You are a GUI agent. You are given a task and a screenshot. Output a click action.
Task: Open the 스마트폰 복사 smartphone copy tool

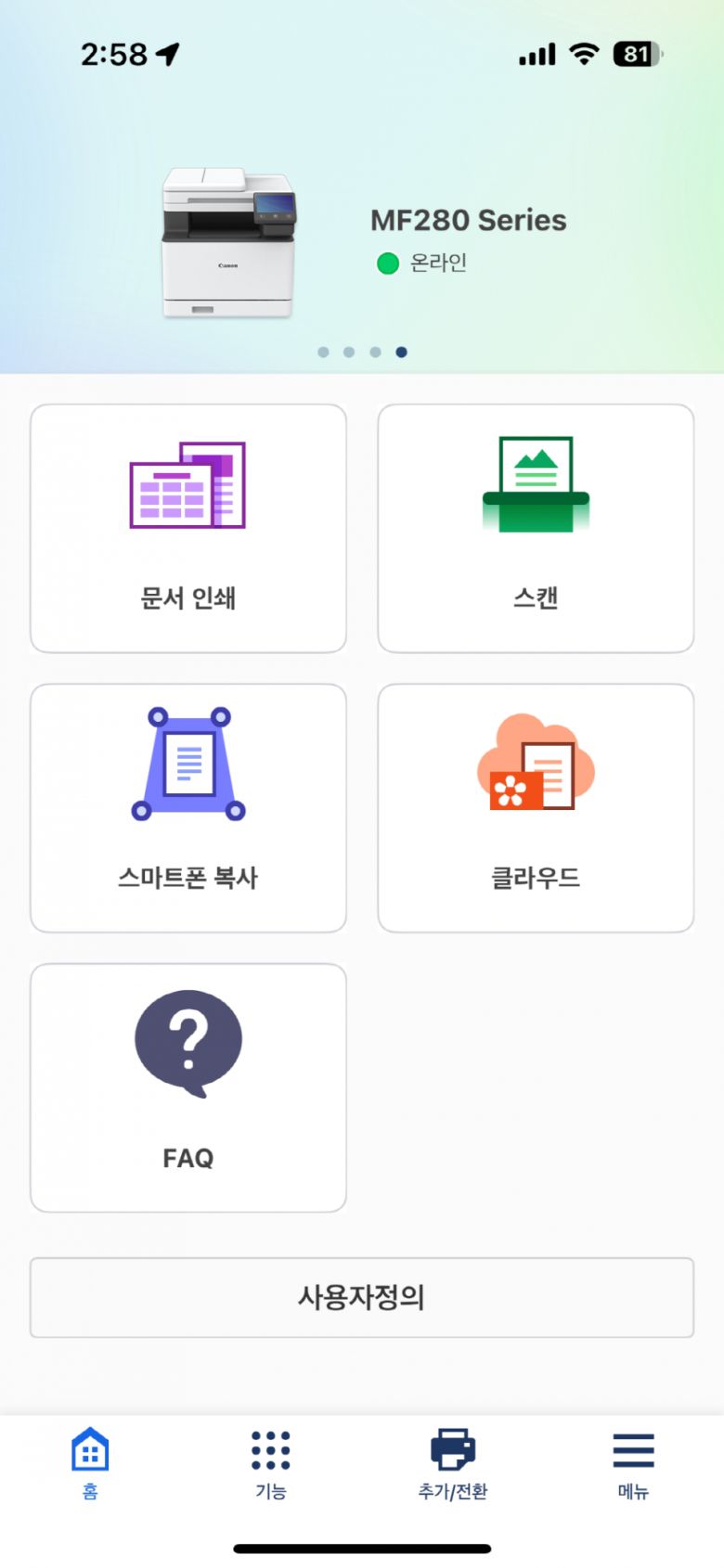(x=187, y=807)
